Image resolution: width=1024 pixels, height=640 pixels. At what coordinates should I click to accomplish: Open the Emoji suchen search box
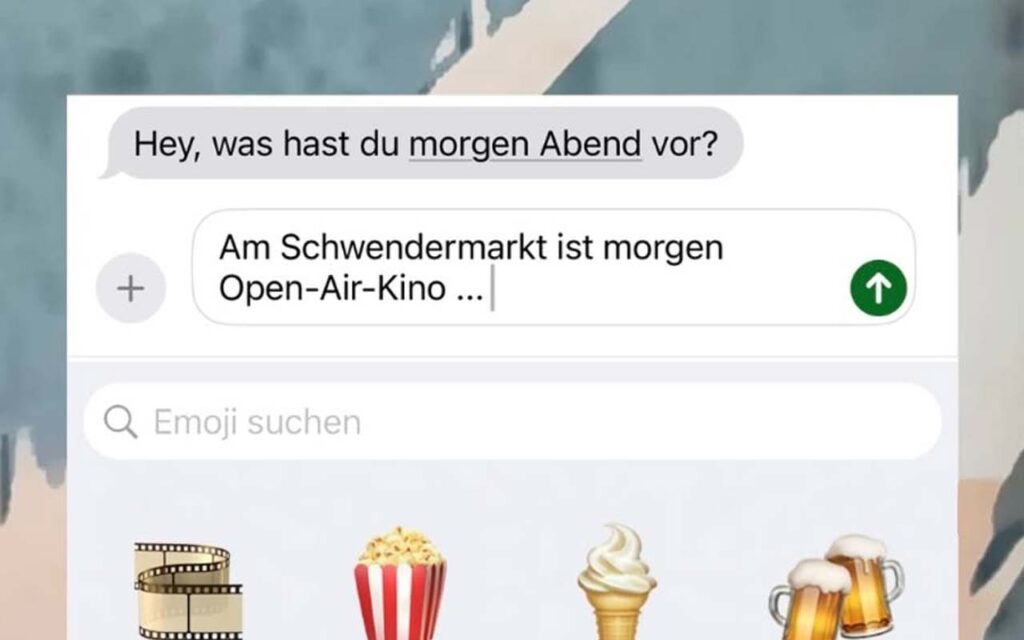point(512,421)
